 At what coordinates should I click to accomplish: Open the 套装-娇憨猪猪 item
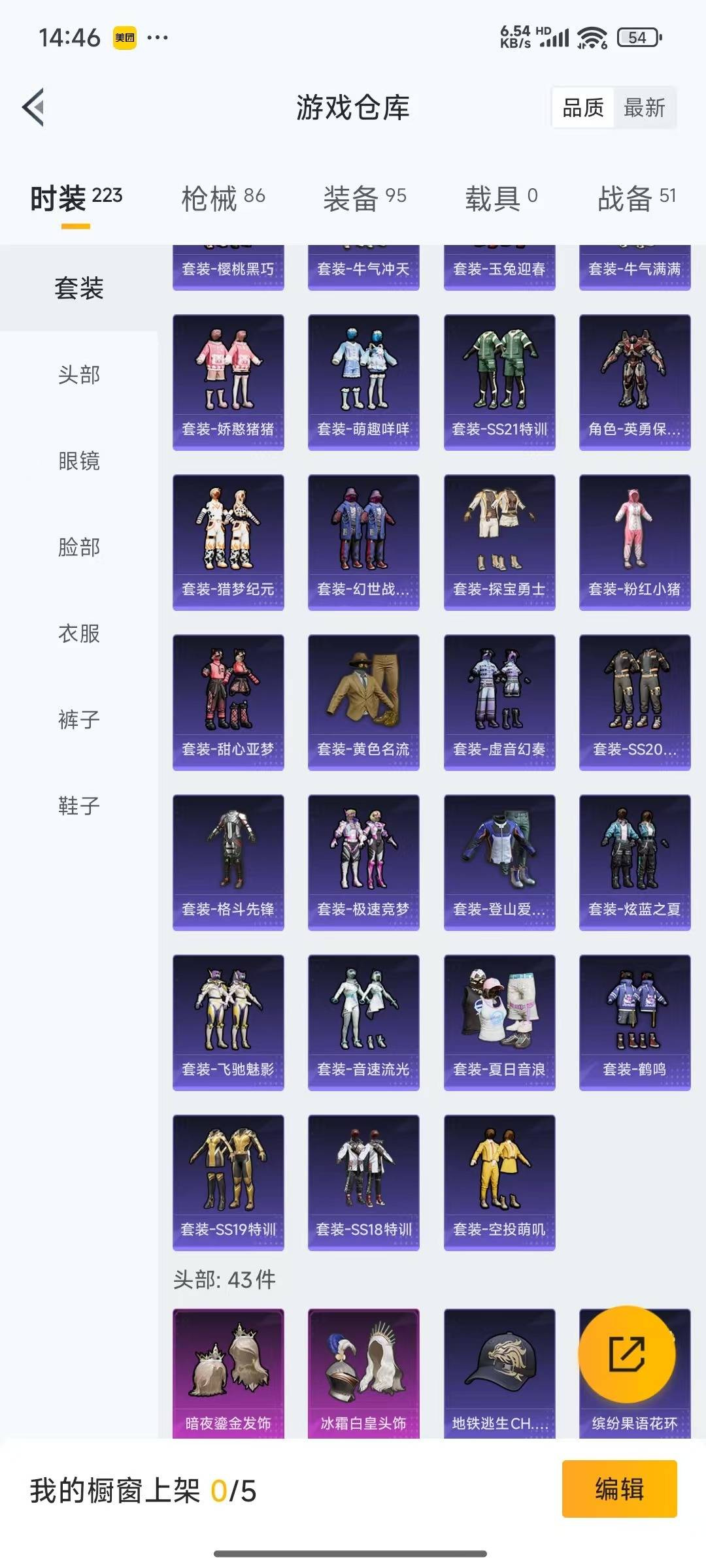pos(228,382)
